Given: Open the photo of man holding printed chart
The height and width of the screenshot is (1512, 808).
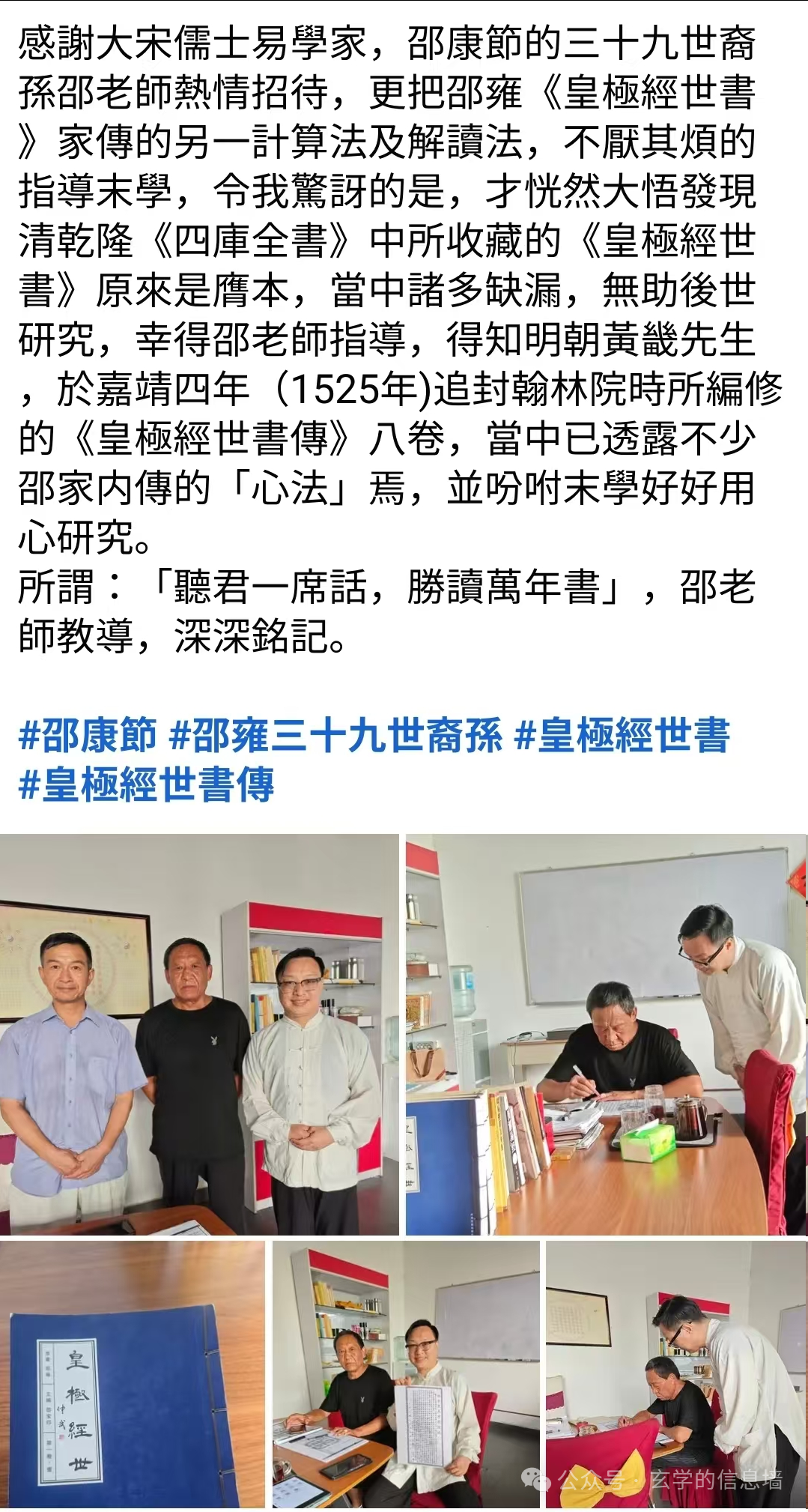Looking at the screenshot, I should click(x=405, y=1375).
